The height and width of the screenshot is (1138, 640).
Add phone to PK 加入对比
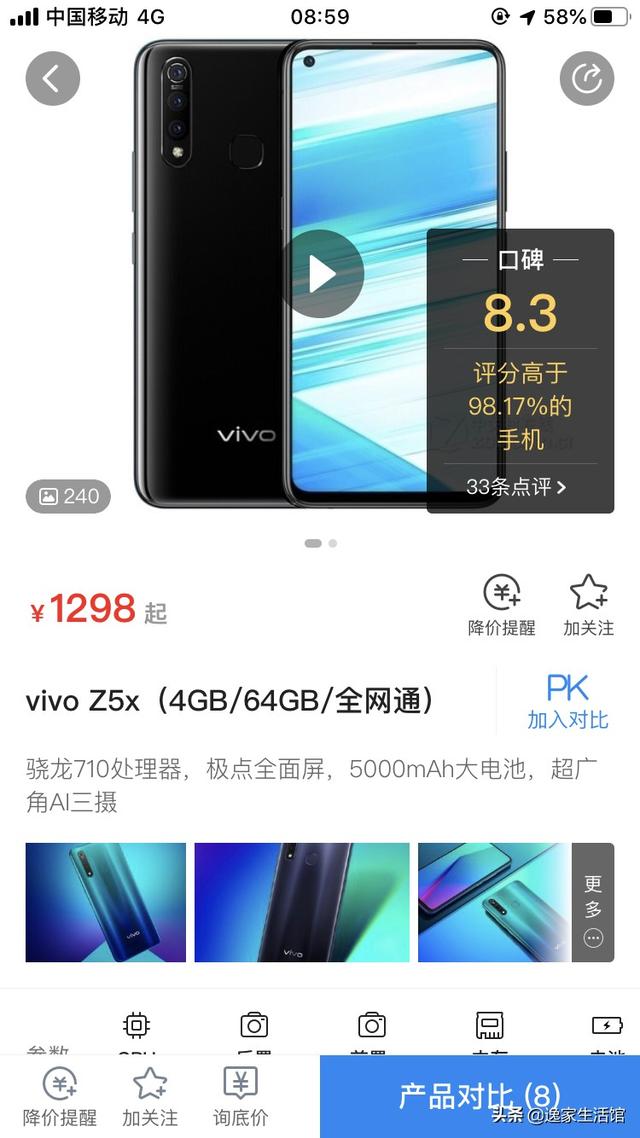coord(568,701)
